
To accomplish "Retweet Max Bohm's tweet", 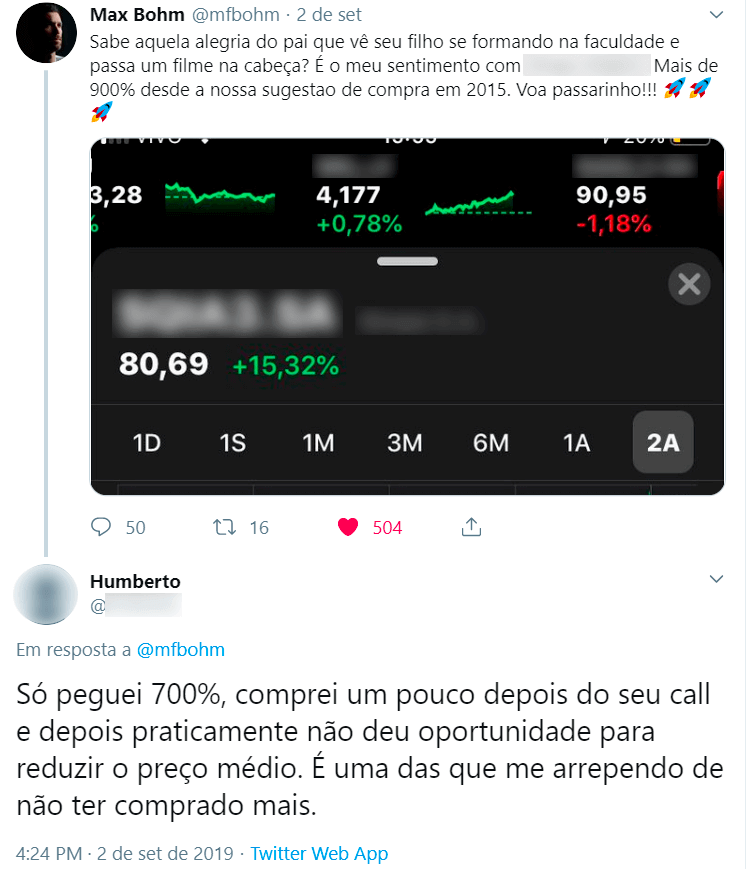I will 227,527.
